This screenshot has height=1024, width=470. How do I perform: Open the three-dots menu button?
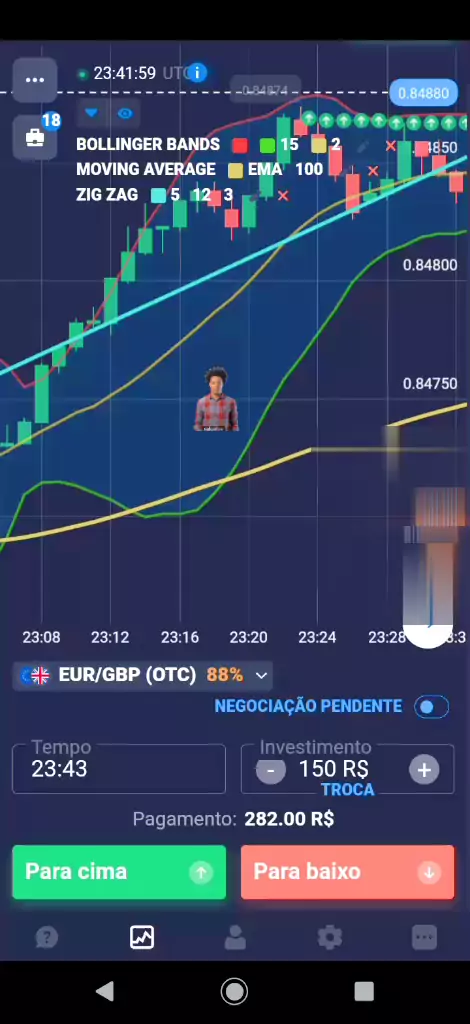point(35,80)
